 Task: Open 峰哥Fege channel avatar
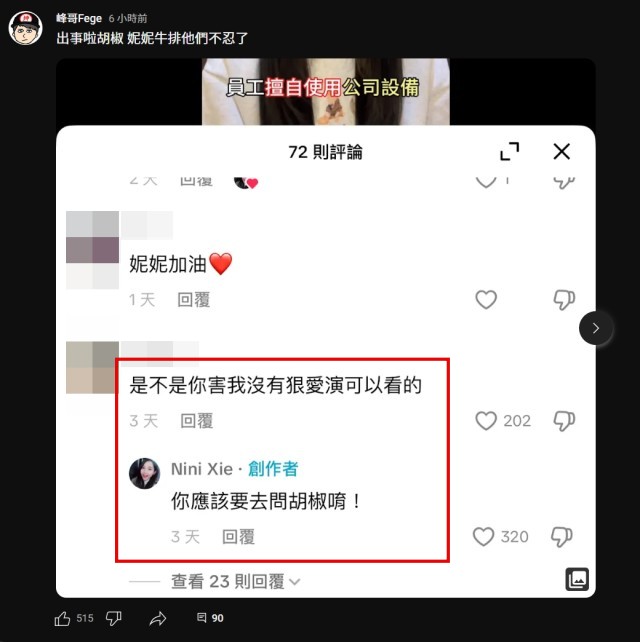pyautogui.click(x=25, y=28)
